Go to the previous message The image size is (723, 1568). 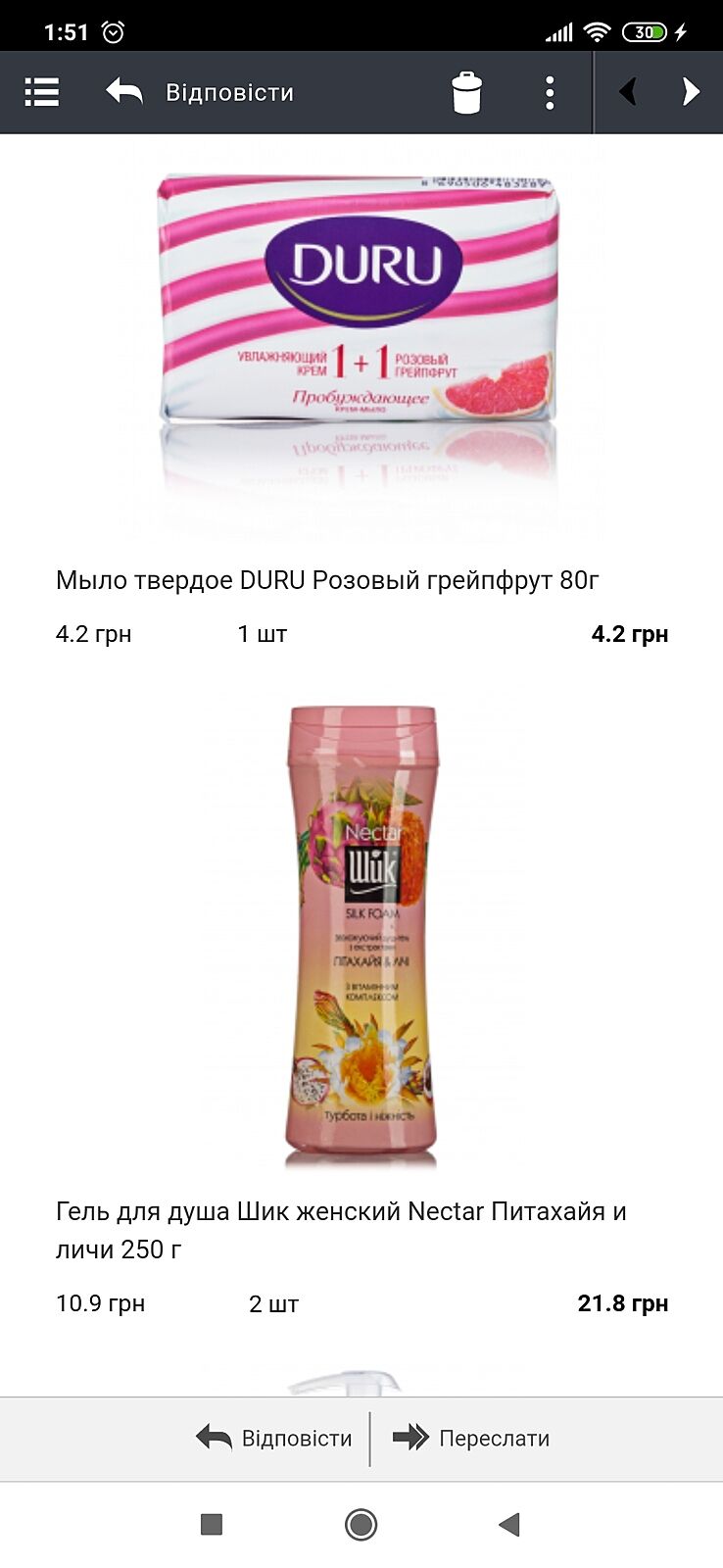628,92
